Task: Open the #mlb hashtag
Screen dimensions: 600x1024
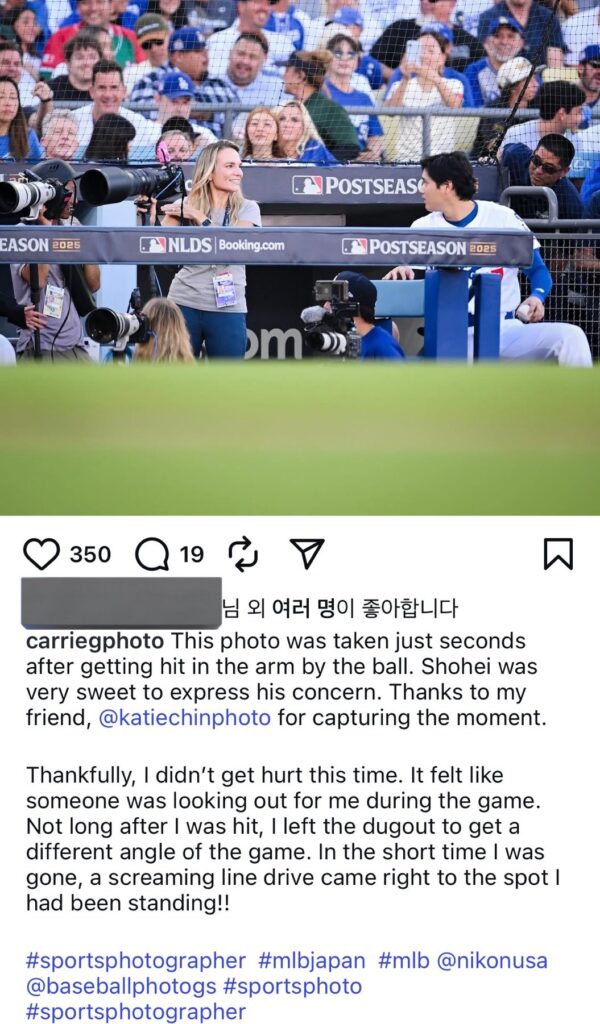Action: tap(403, 961)
